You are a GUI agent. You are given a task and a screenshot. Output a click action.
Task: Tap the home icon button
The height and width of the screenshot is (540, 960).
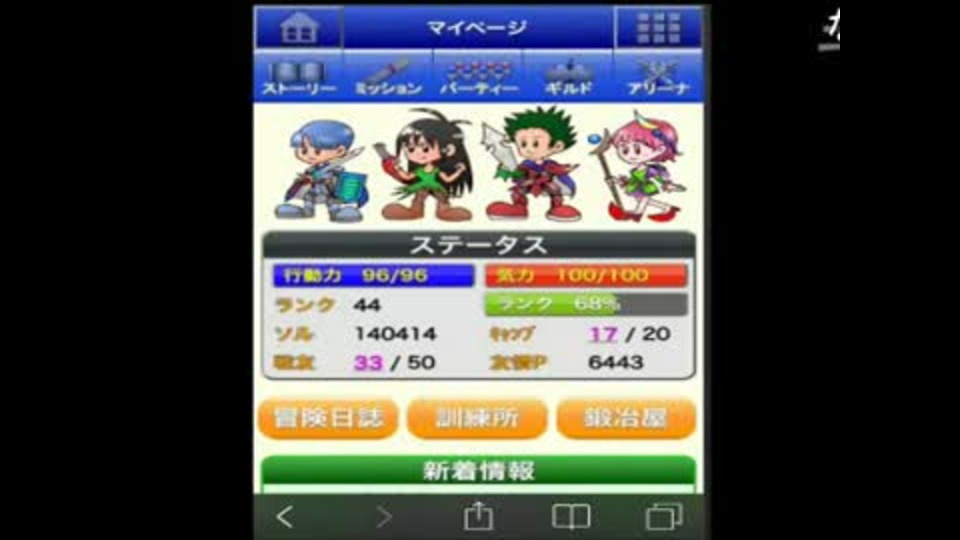[298, 27]
